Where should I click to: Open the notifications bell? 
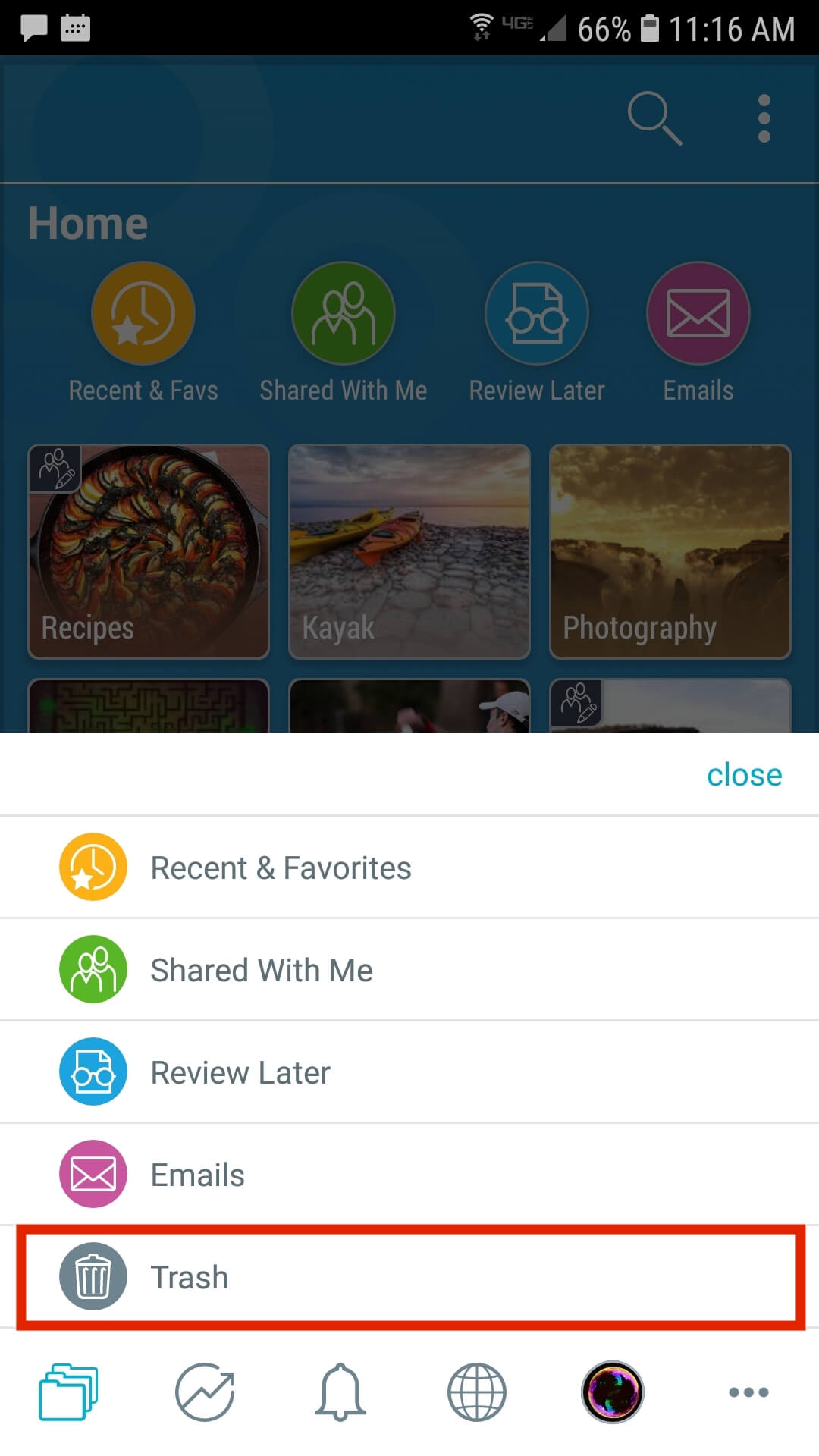(340, 1392)
